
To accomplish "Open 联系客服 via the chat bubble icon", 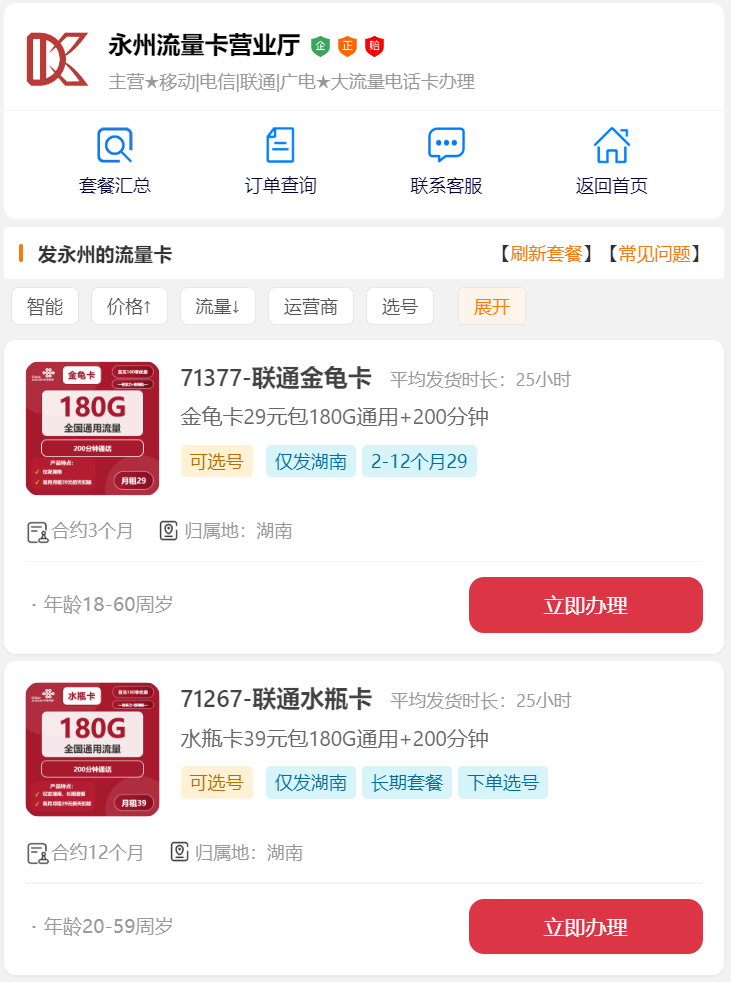I will tap(444, 144).
